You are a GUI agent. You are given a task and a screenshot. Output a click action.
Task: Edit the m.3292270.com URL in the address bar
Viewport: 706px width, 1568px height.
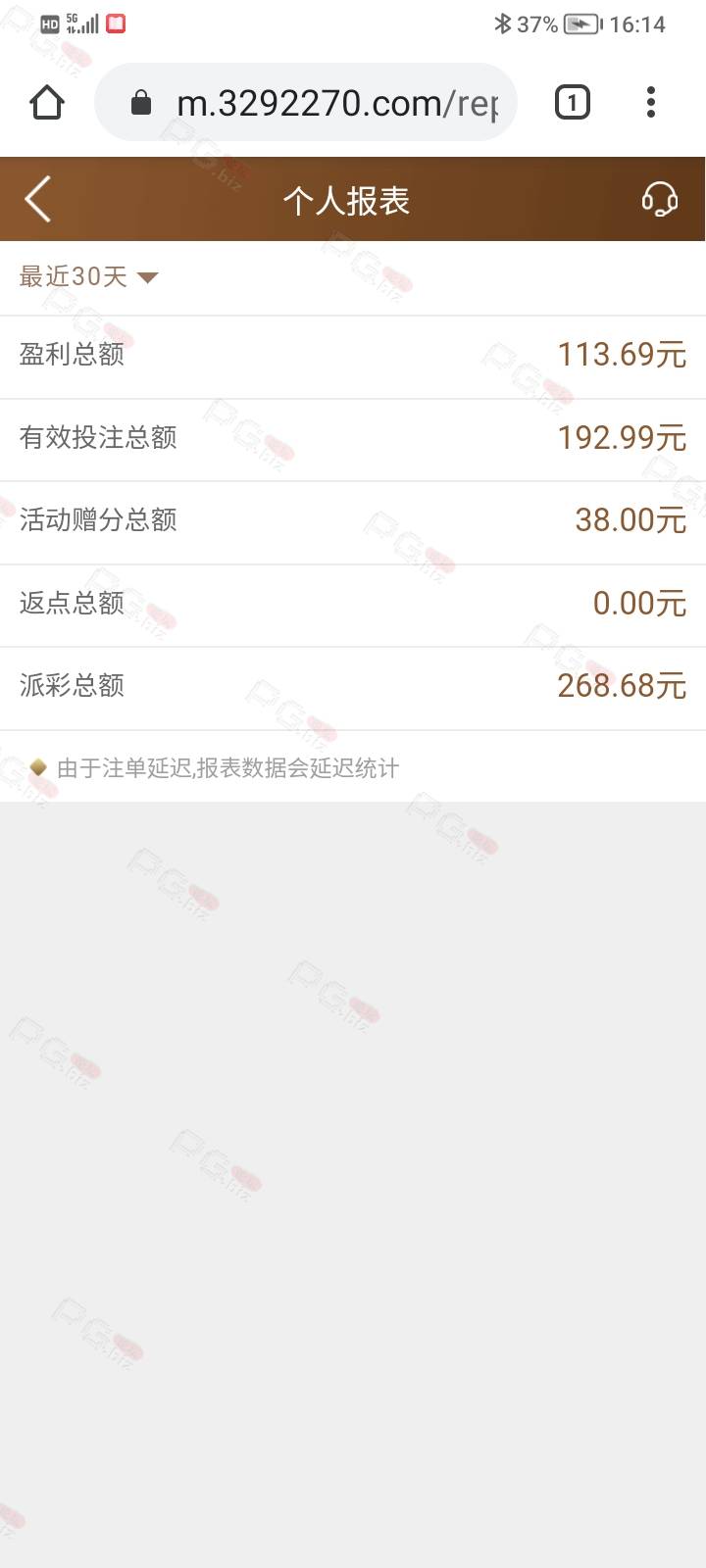(333, 103)
